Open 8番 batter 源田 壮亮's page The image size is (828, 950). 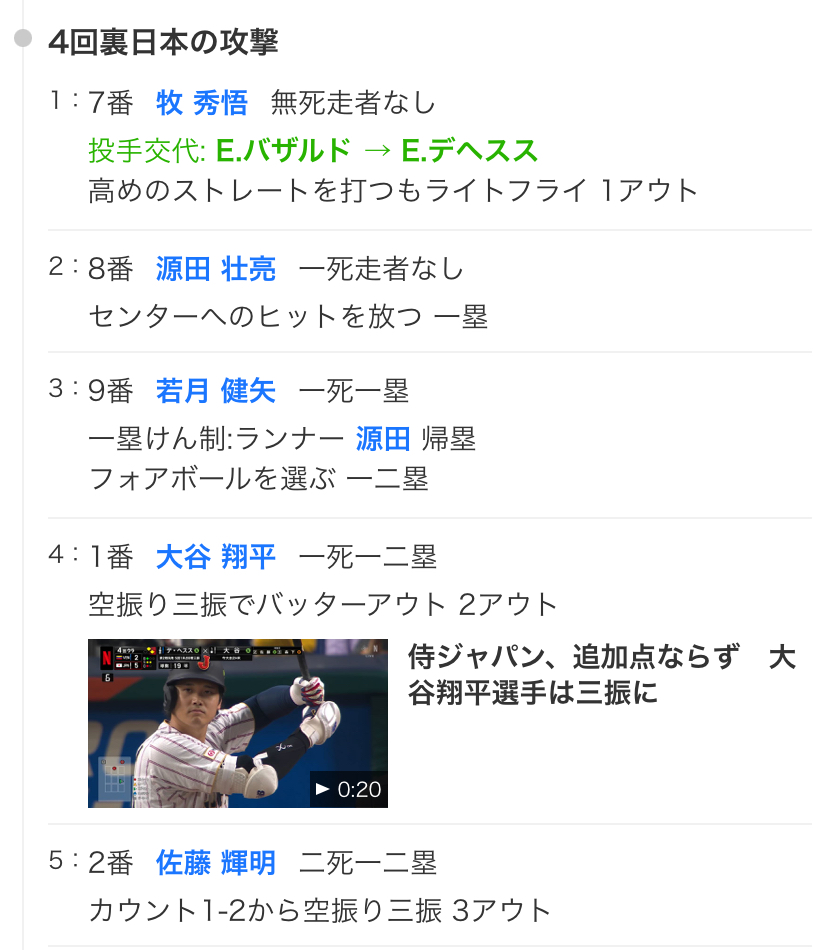(215, 268)
